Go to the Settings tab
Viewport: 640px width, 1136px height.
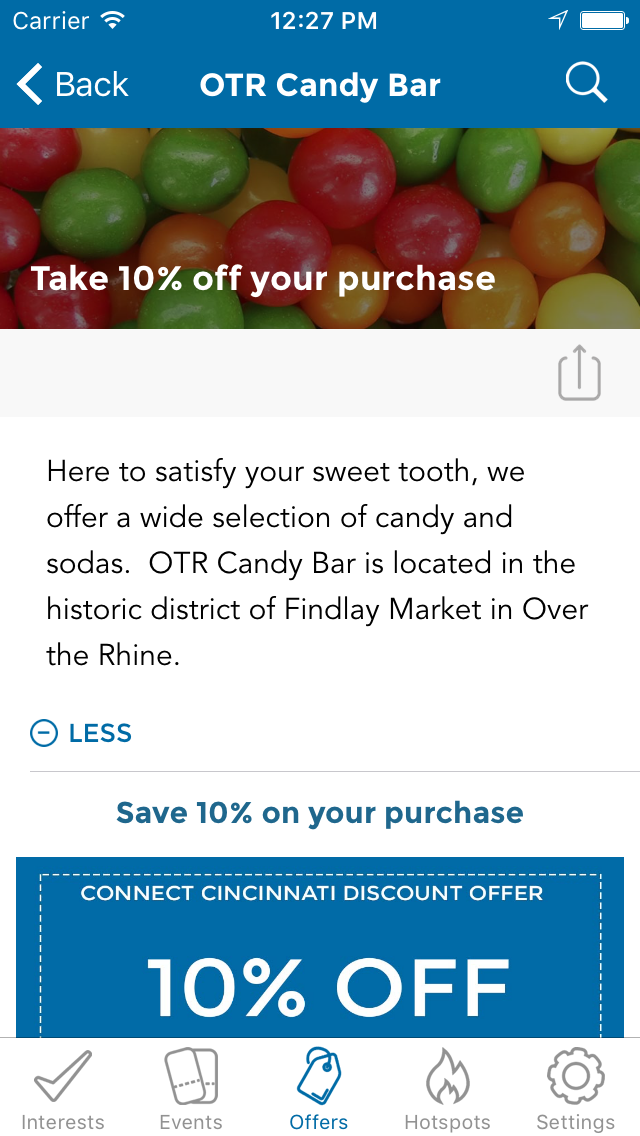pos(575,1089)
